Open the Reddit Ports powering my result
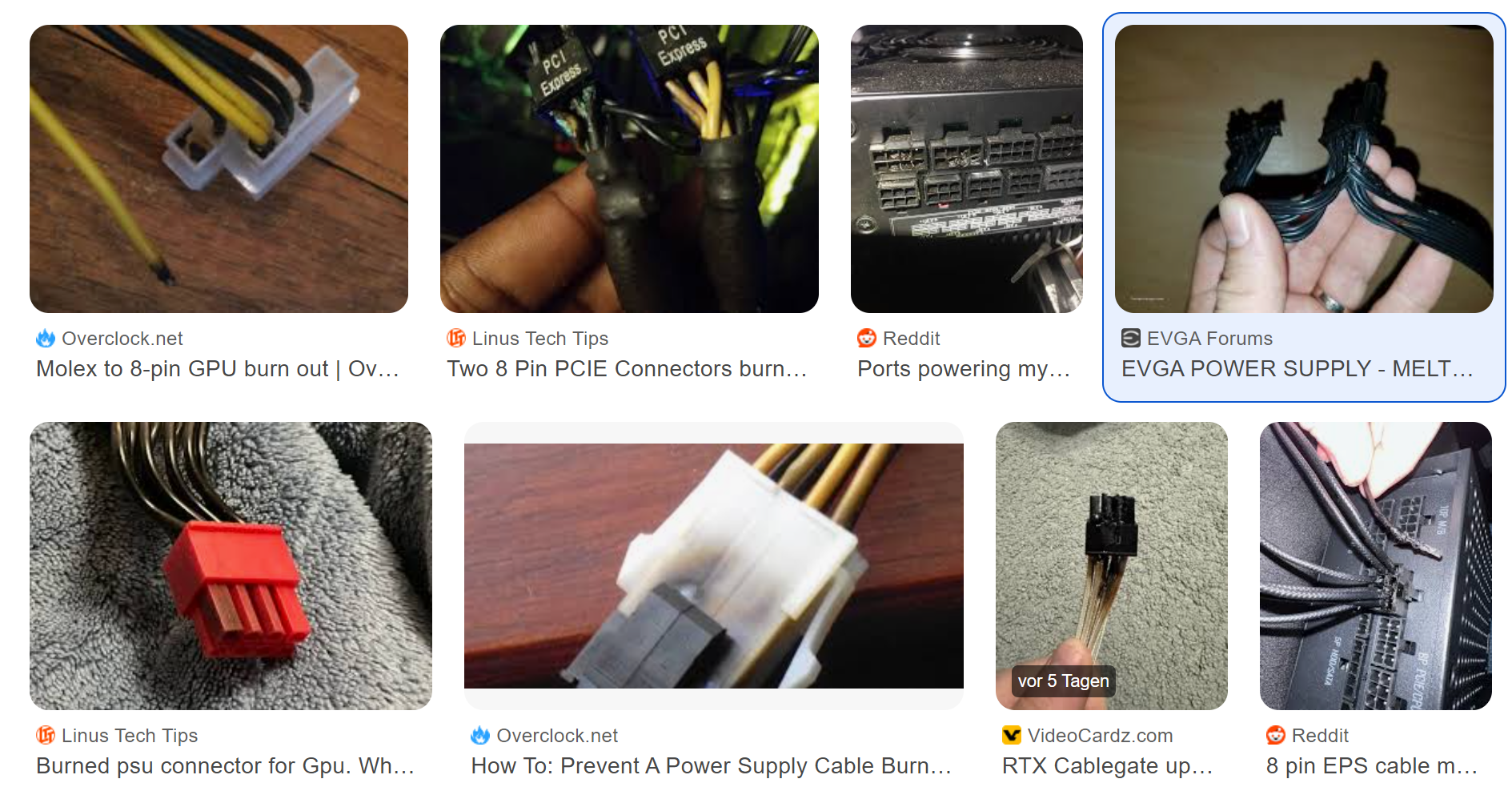 963,368
